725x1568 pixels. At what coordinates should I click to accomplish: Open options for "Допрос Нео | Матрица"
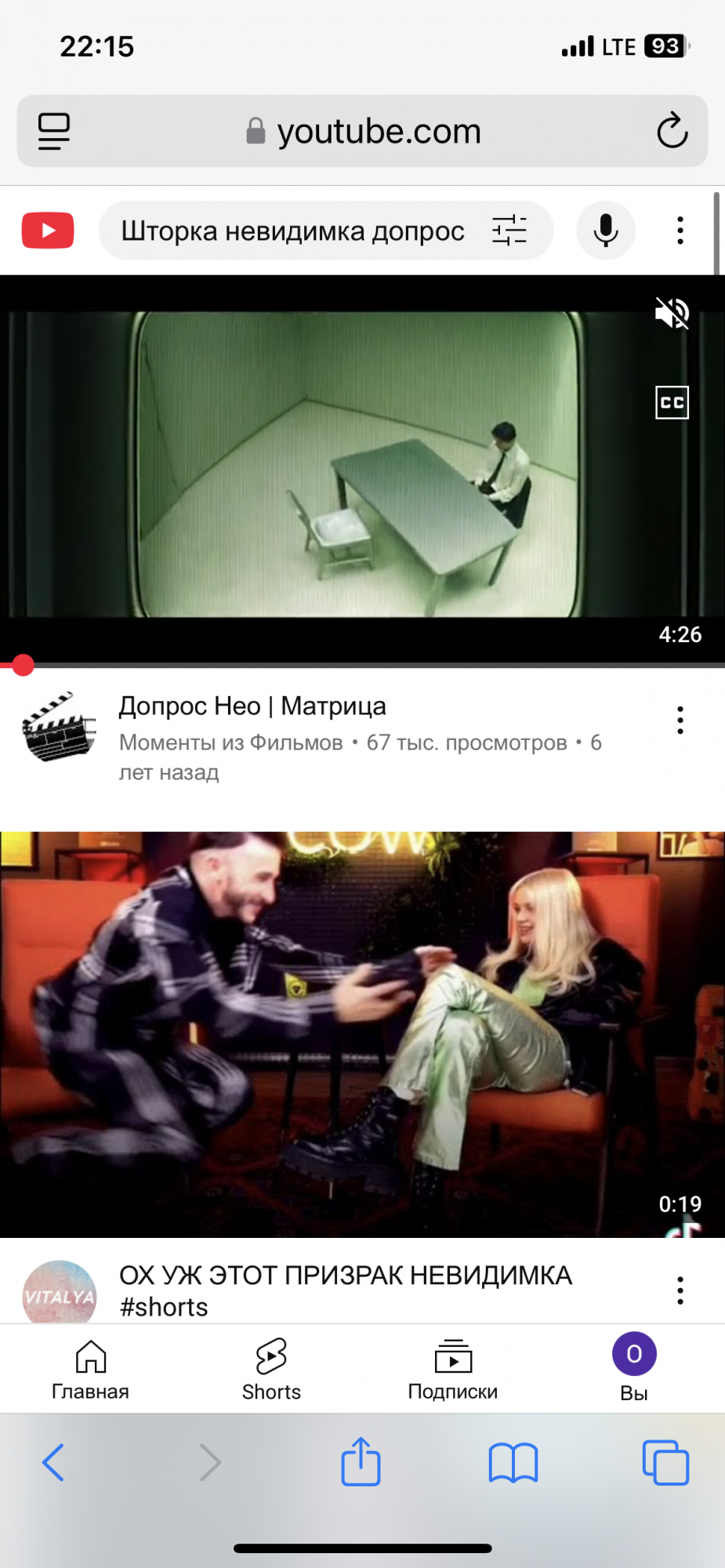click(680, 720)
